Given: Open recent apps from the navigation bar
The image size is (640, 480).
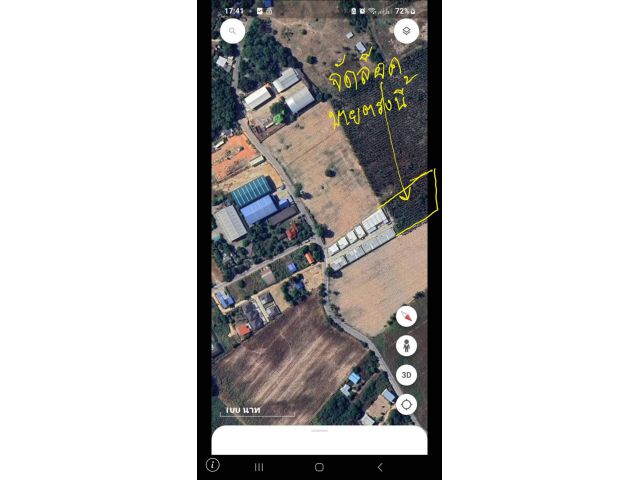Looking at the screenshot, I should click(259, 467).
